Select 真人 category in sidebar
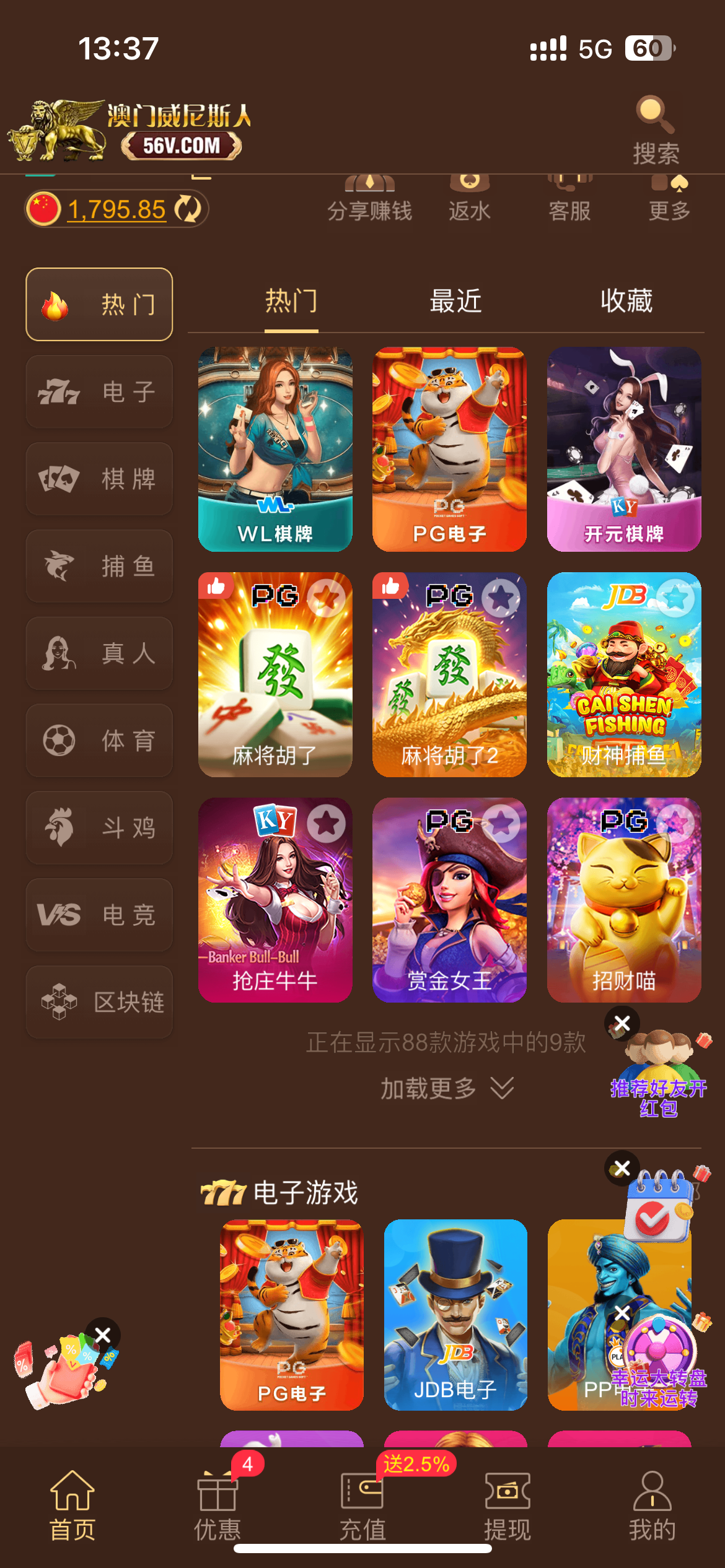The height and width of the screenshot is (1568, 725). pos(99,653)
